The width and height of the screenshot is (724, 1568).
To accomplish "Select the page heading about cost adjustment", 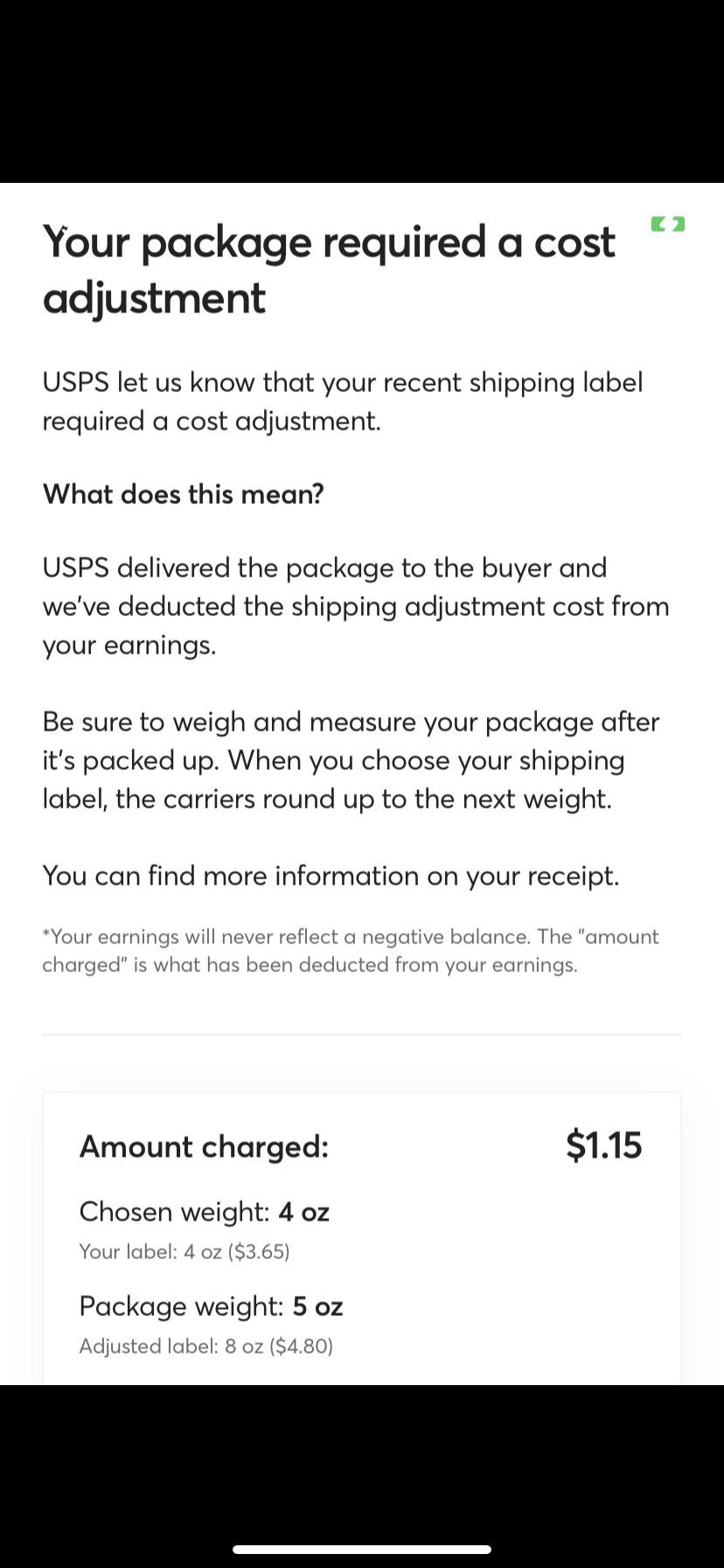I will pyautogui.click(x=329, y=269).
